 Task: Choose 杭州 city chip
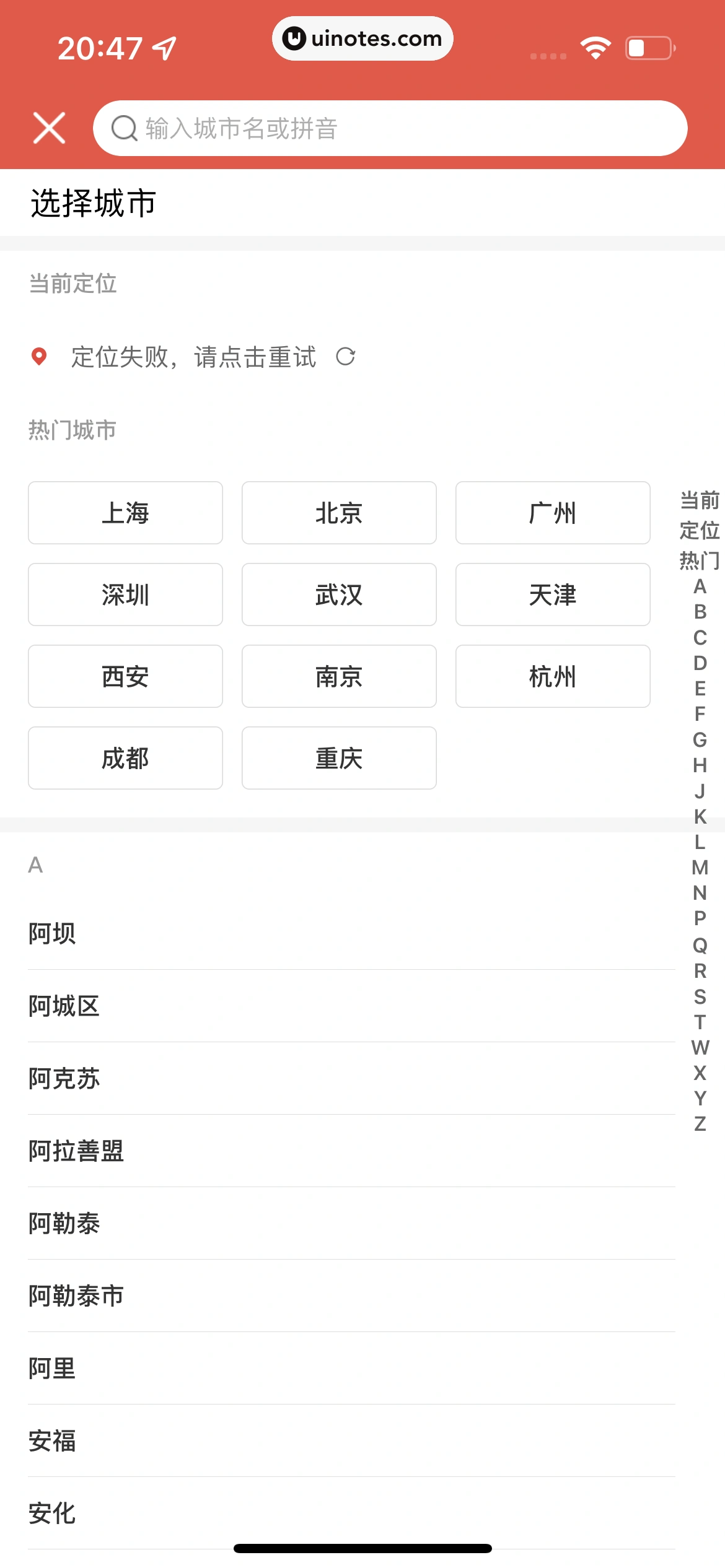point(553,676)
